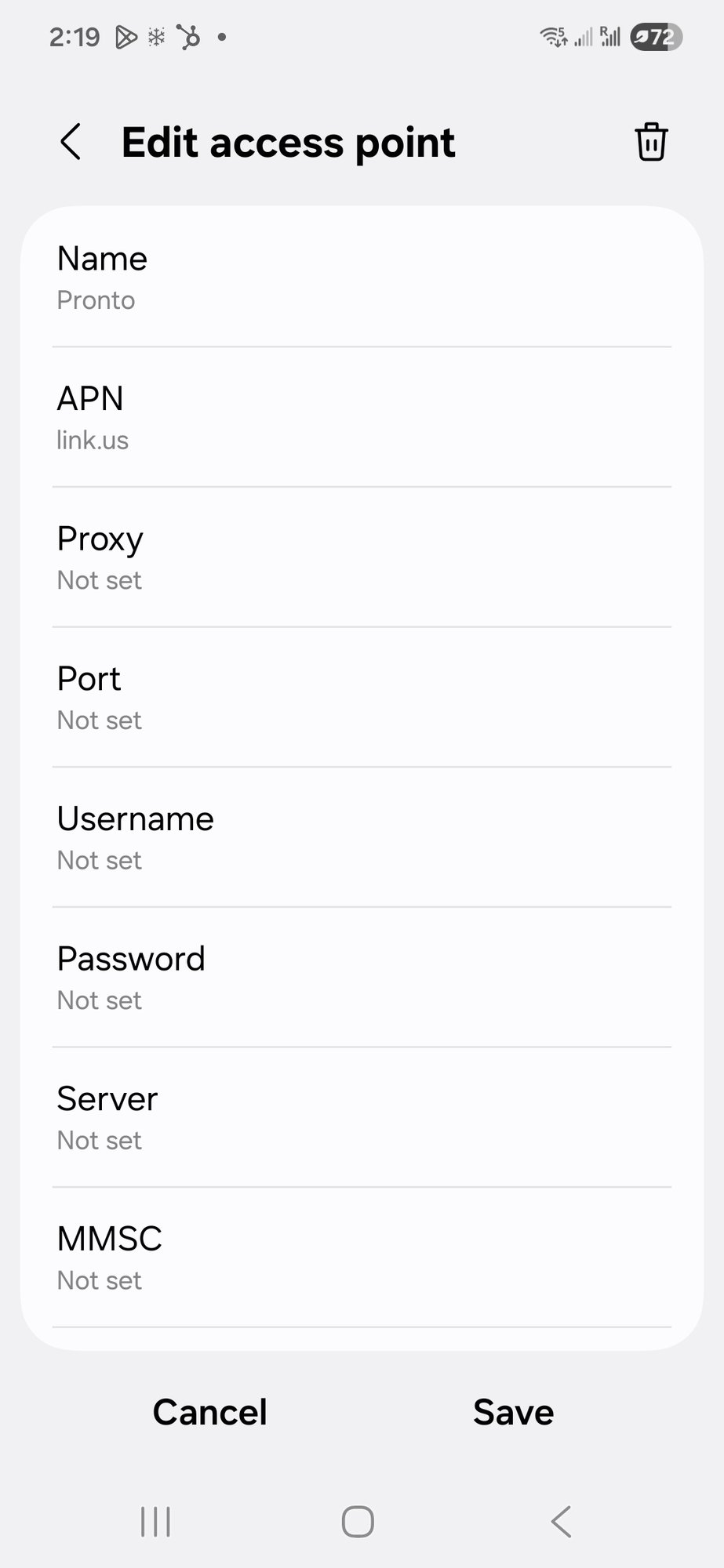
Task: Tap the home button in navigation bar
Action: pyautogui.click(x=357, y=1521)
